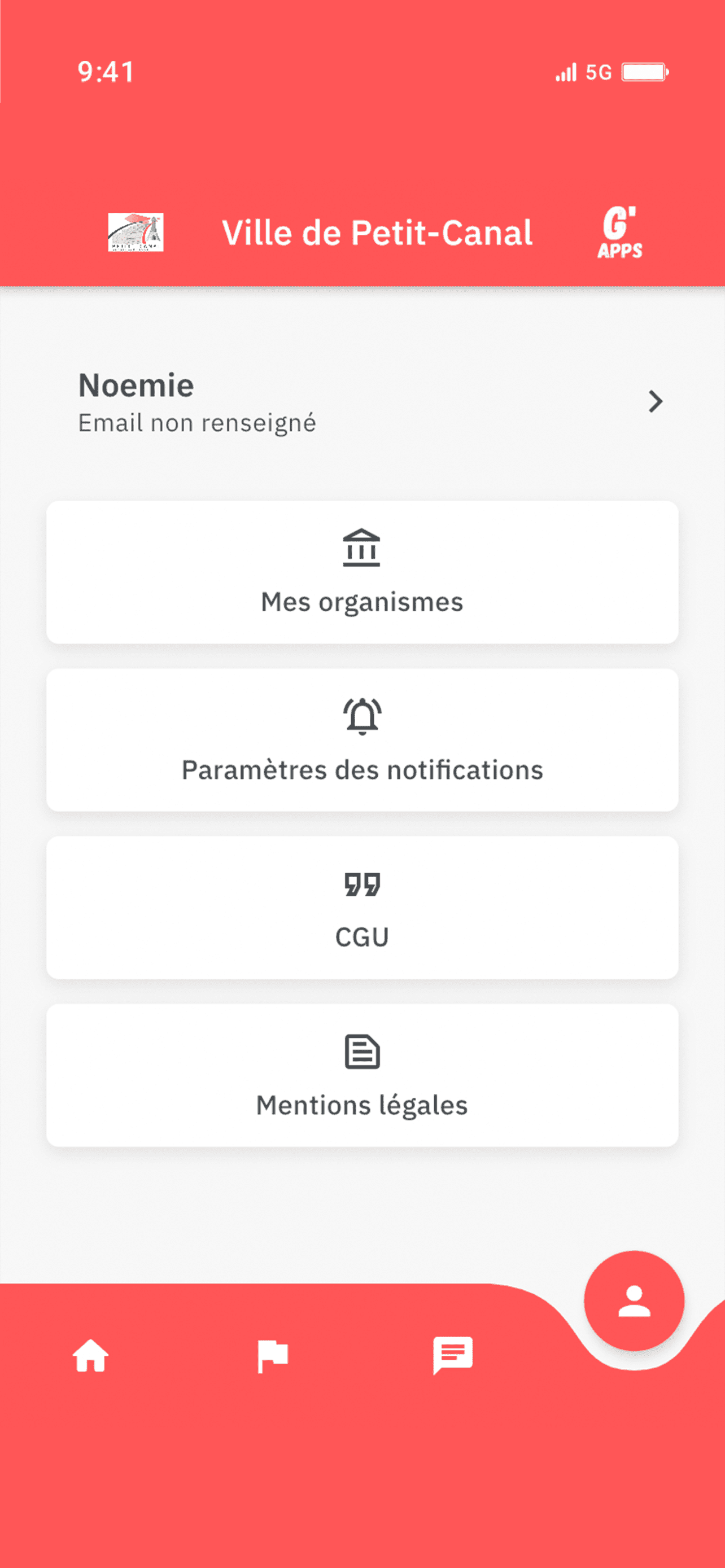Open Mes organismes card
Image resolution: width=725 pixels, height=1568 pixels.
pos(362,572)
